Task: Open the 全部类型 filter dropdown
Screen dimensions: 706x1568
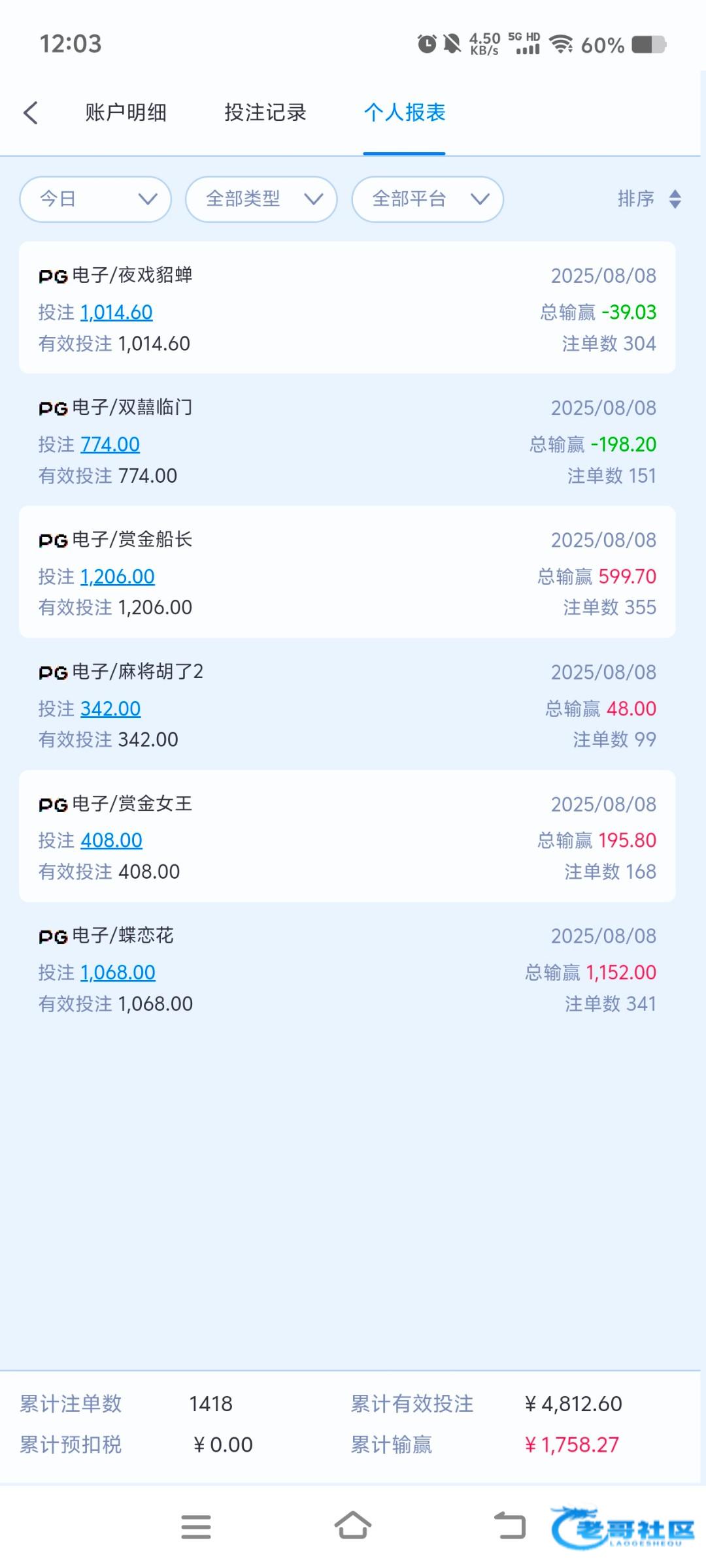Action: point(261,199)
